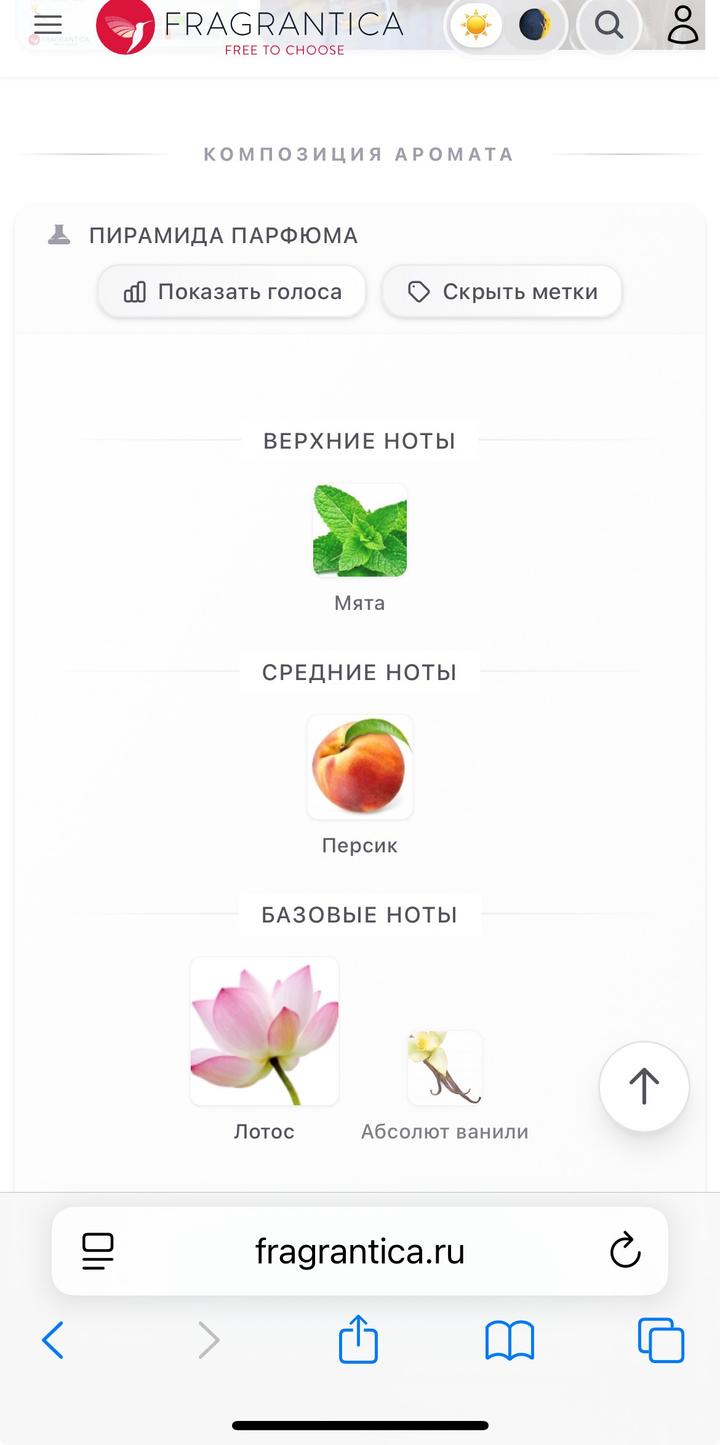Go to the Fragrantica home logo
This screenshot has height=1445, width=720.
click(x=250, y=27)
